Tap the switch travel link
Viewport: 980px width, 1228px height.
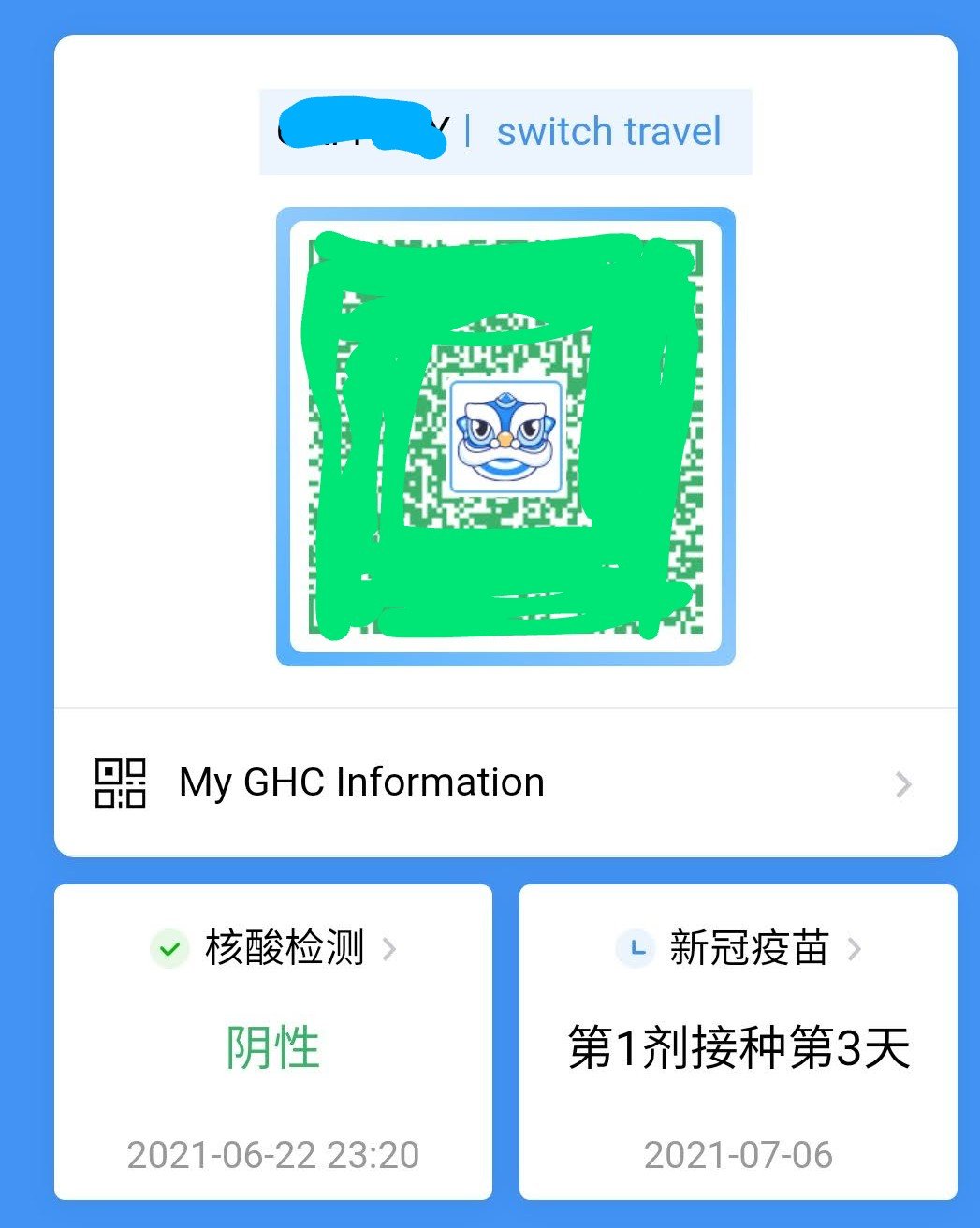pos(608,132)
